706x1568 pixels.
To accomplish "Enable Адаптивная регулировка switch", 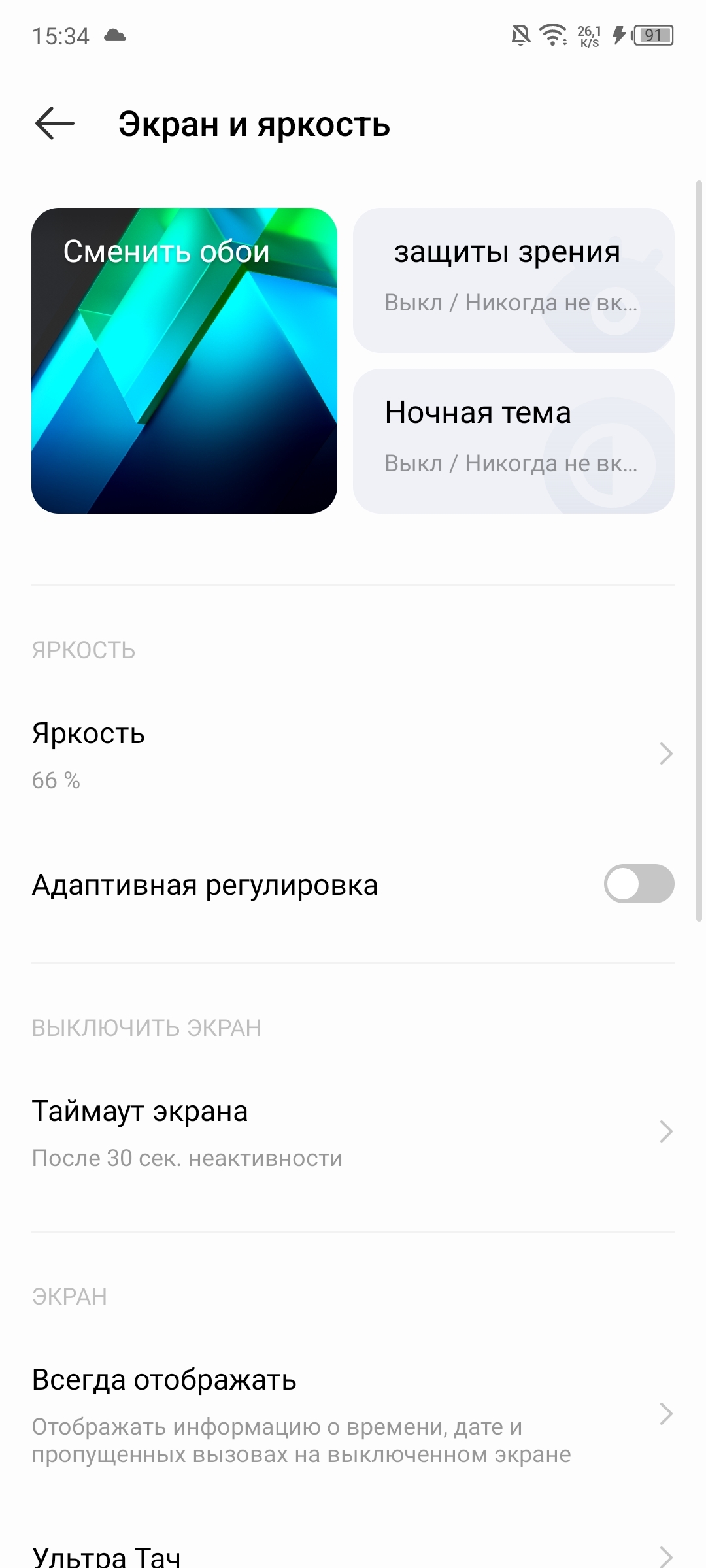I will [x=638, y=884].
